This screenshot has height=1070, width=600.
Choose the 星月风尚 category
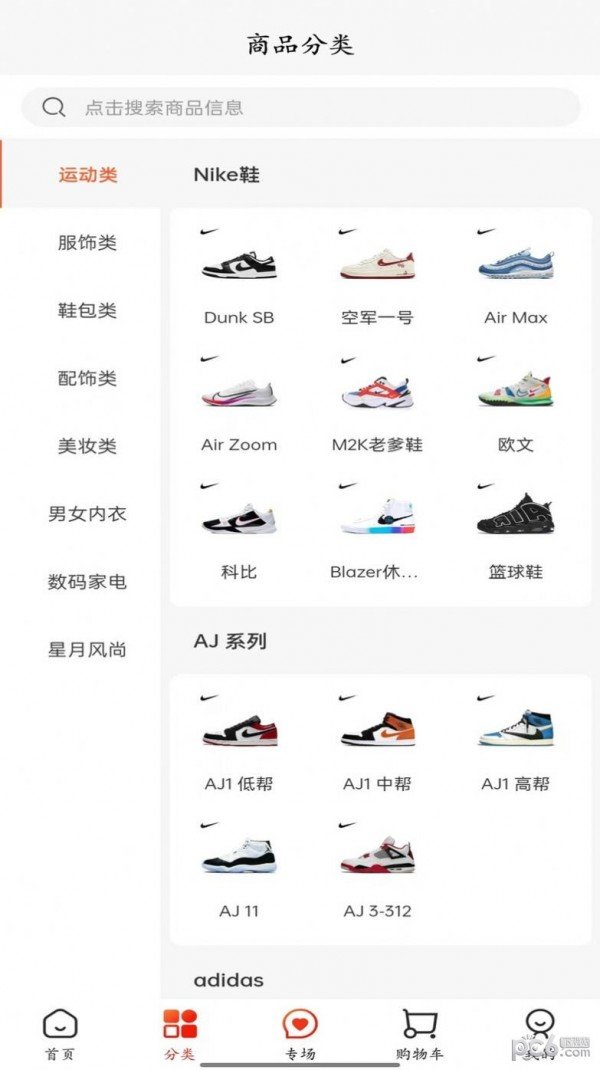pos(87,650)
